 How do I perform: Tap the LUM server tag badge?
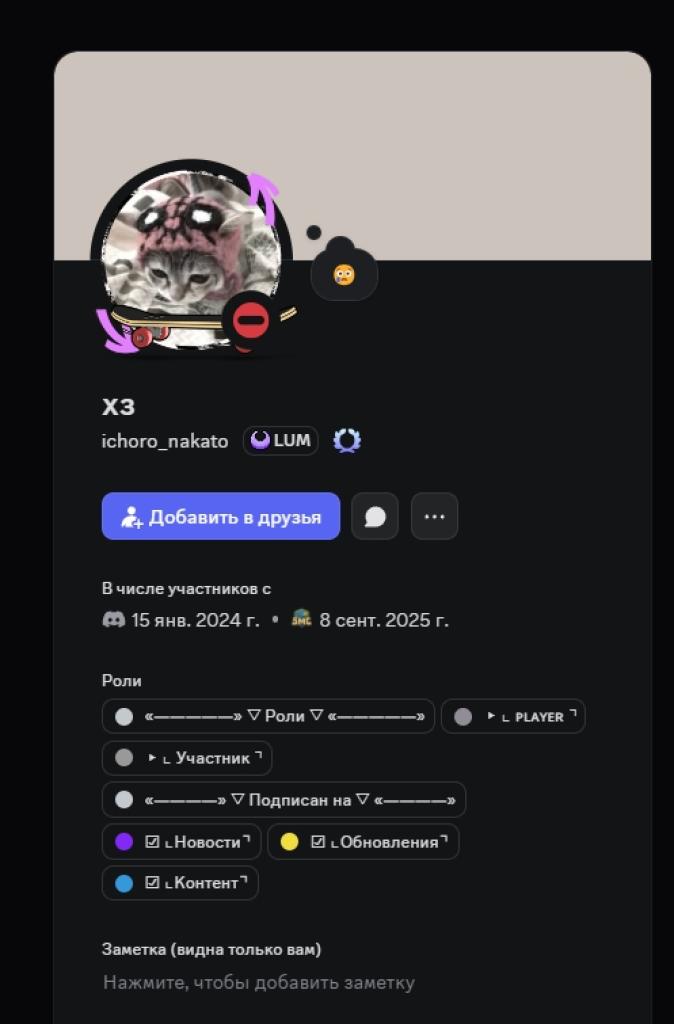tap(280, 440)
